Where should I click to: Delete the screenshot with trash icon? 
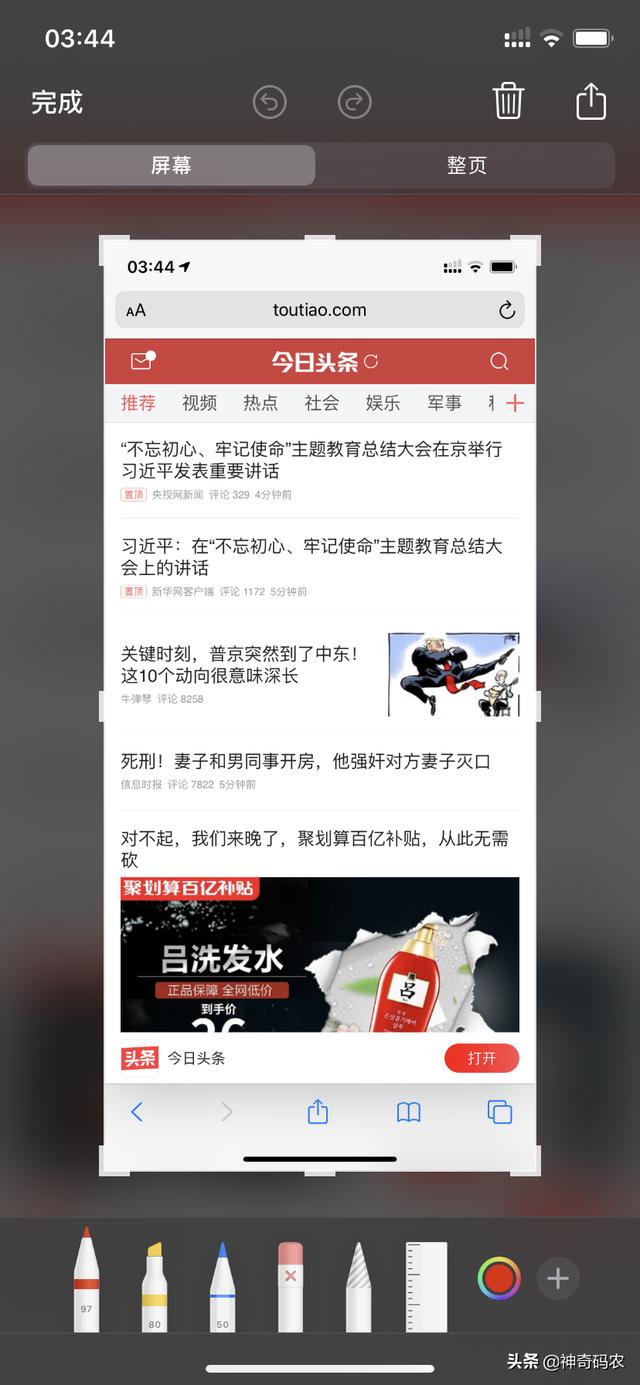tap(508, 101)
